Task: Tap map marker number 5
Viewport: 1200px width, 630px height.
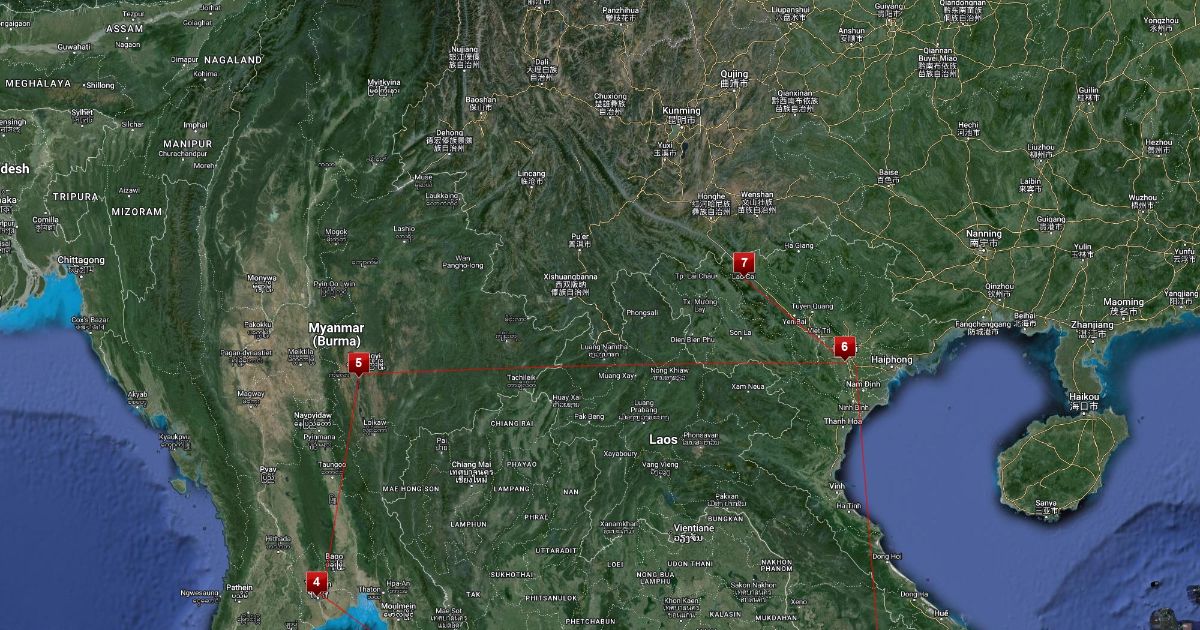Action: pos(357,362)
